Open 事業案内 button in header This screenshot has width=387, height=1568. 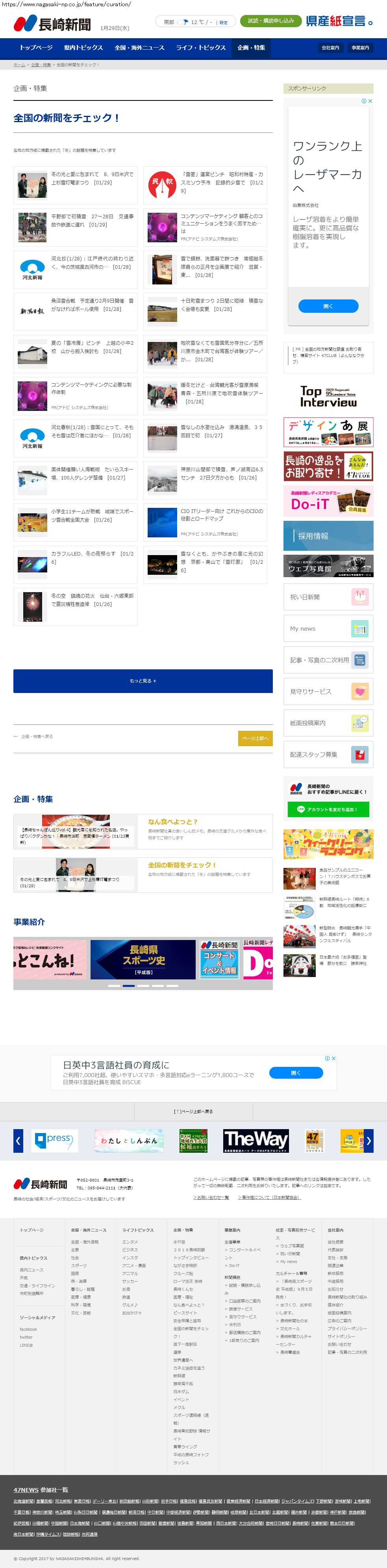pos(360,48)
